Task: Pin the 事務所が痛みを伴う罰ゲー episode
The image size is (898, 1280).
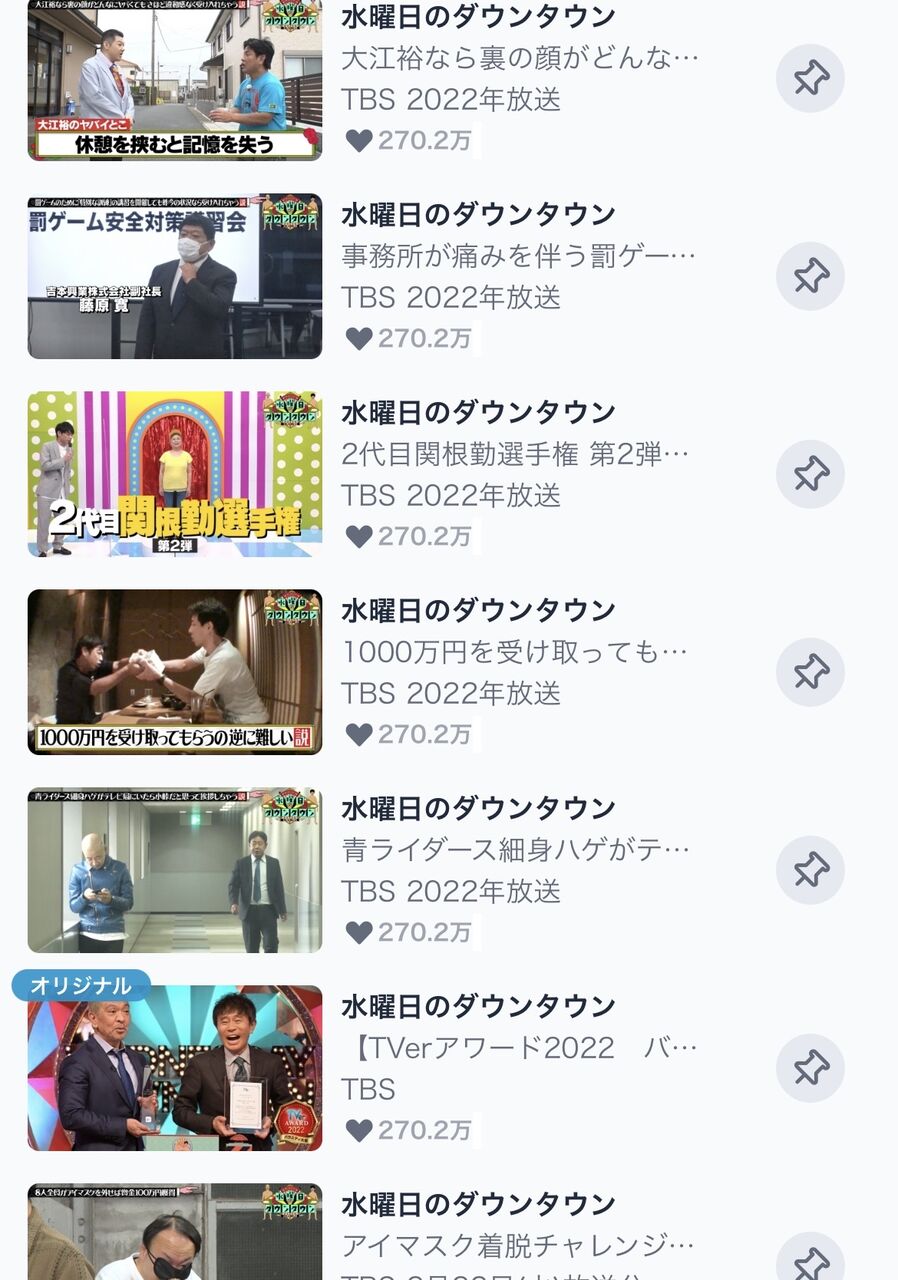Action: pyautogui.click(x=810, y=276)
